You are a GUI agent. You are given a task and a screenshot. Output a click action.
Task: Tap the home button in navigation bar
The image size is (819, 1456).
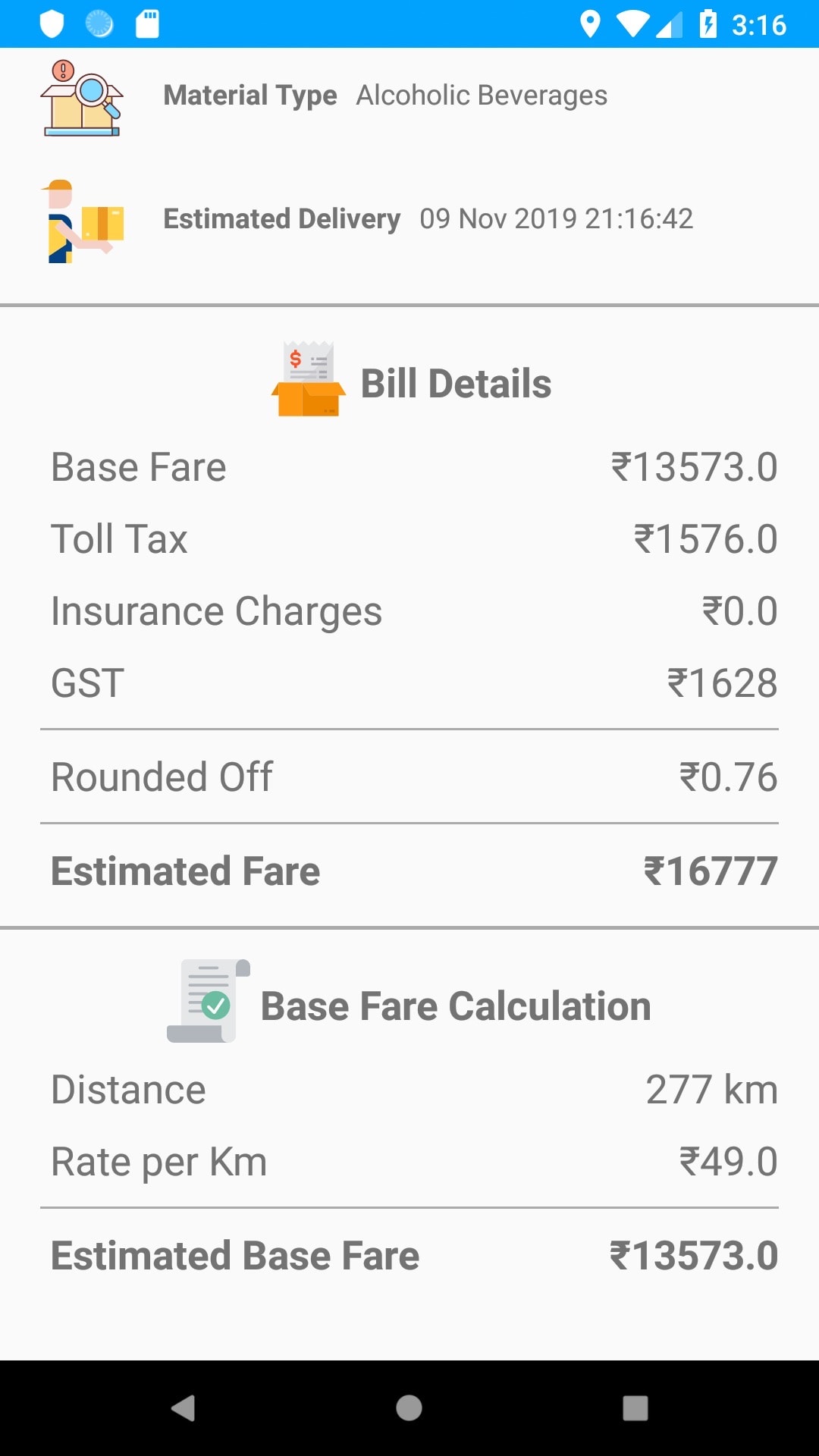[409, 1408]
